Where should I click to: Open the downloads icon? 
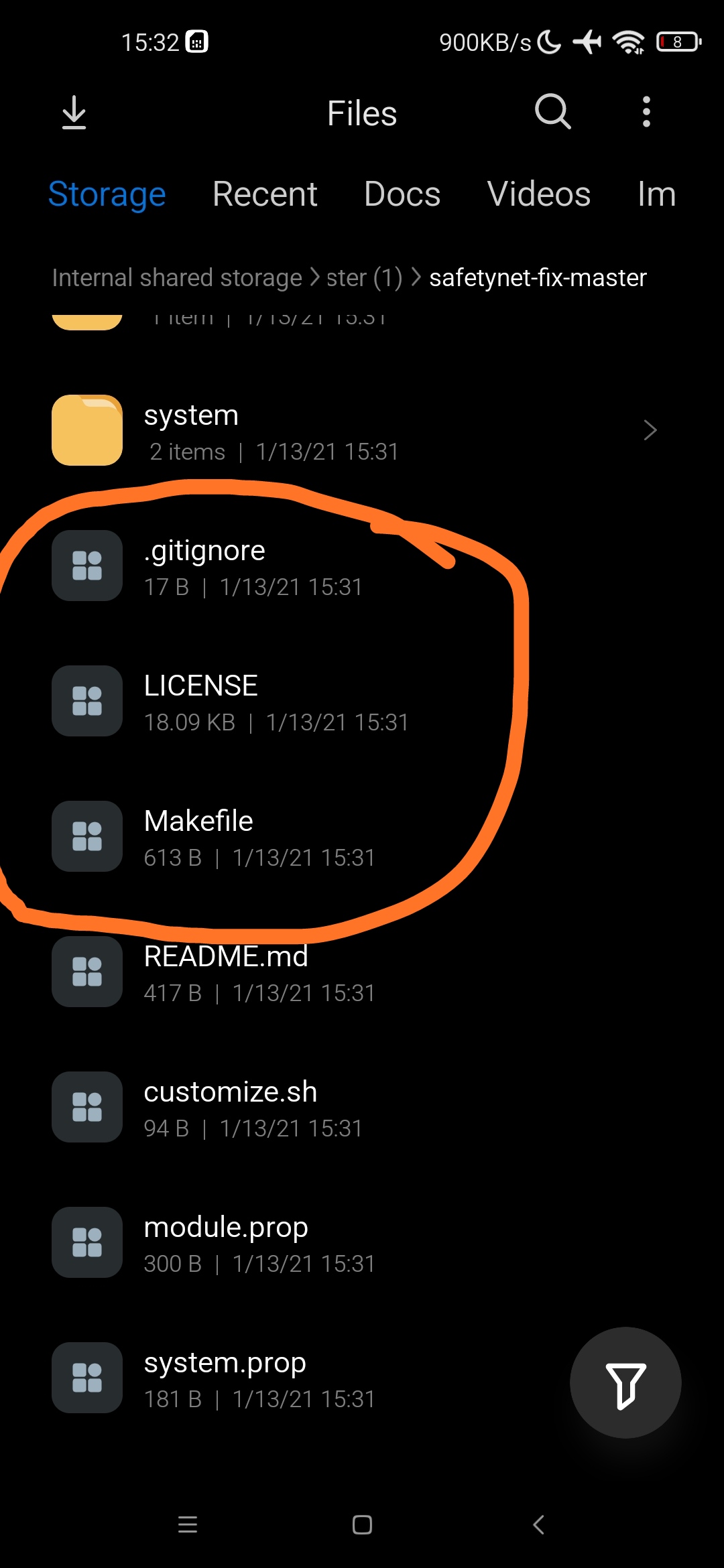(74, 113)
